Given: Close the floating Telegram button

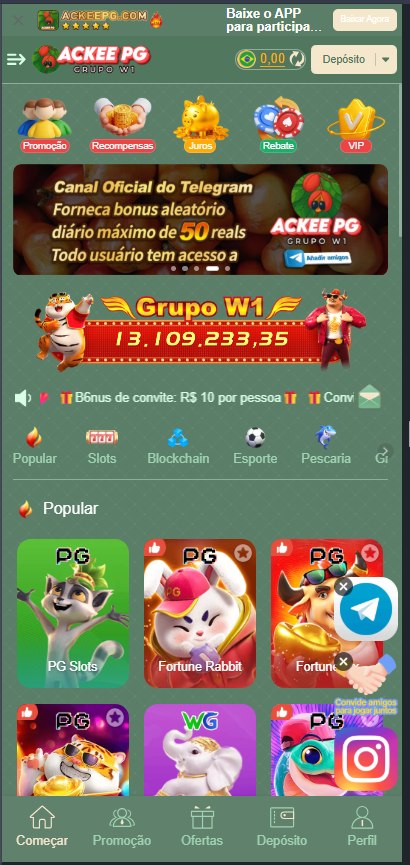Looking at the screenshot, I should click(x=344, y=586).
